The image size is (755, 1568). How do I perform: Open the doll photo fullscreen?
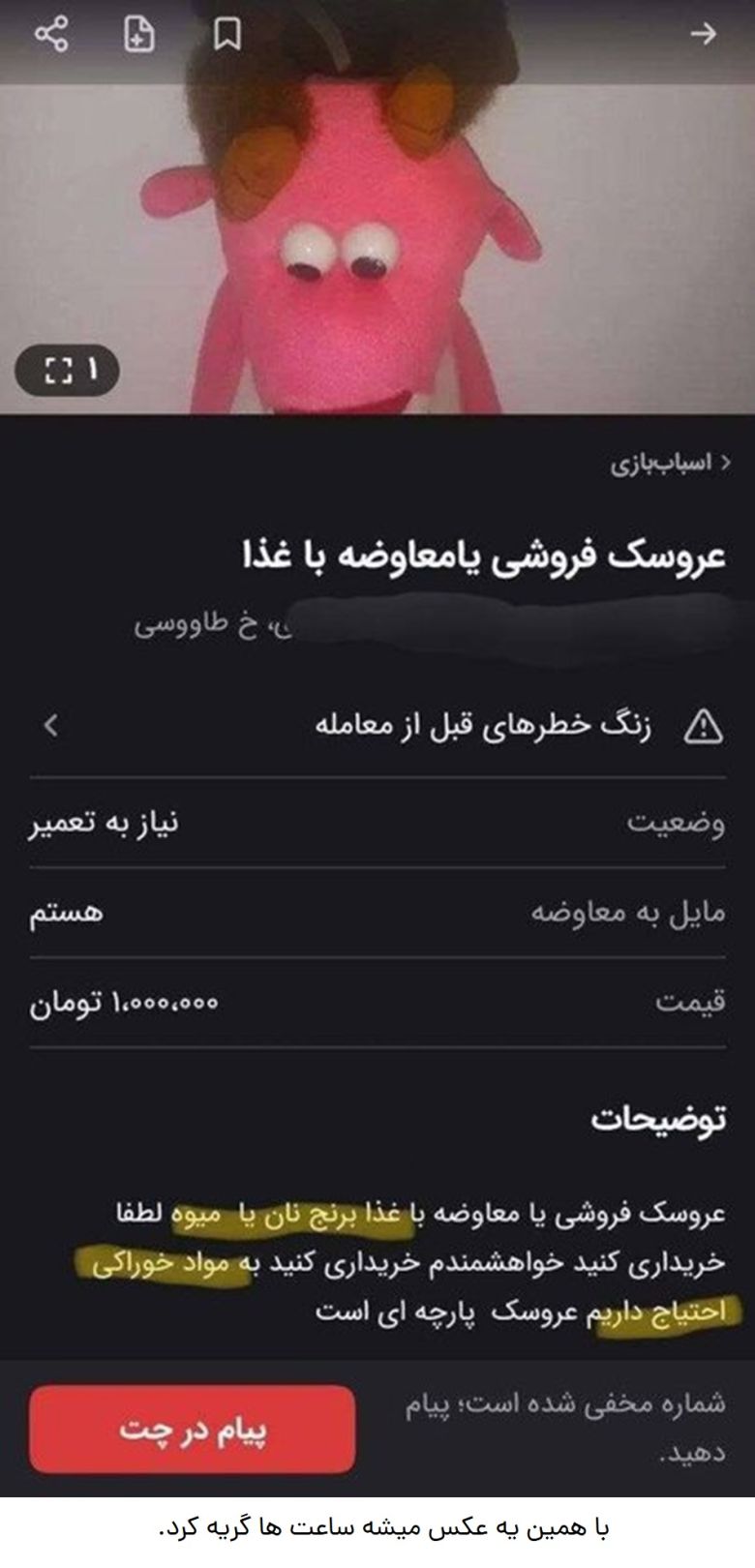67,370
